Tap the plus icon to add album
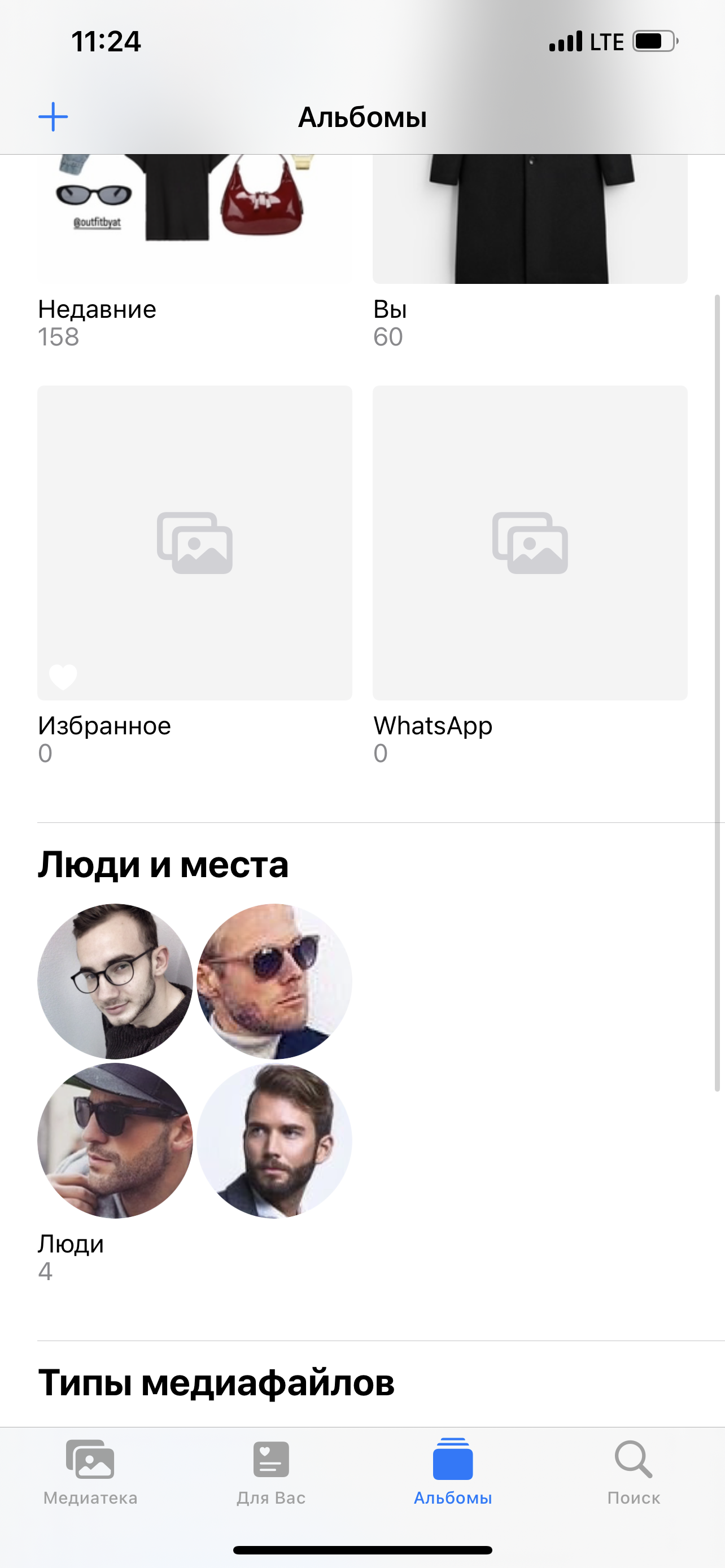 coord(54,117)
